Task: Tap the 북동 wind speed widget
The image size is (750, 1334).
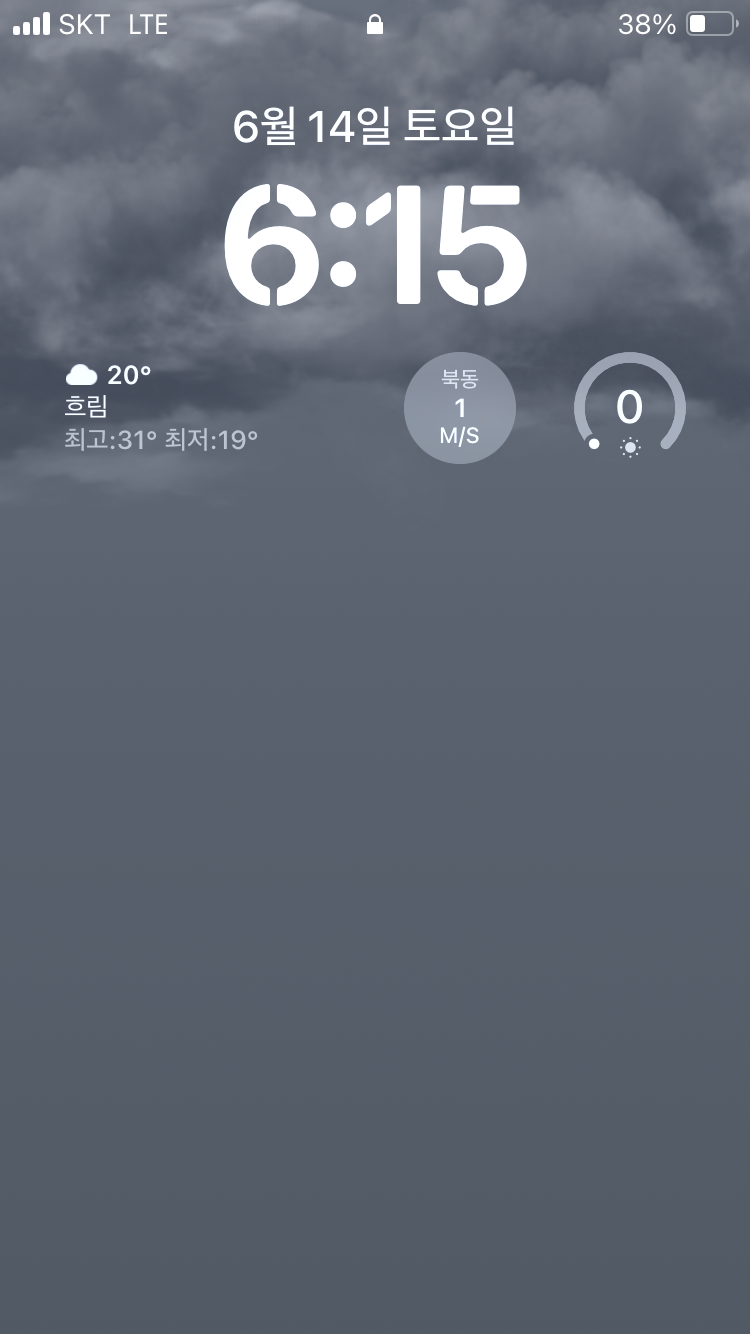Action: pyautogui.click(x=460, y=408)
